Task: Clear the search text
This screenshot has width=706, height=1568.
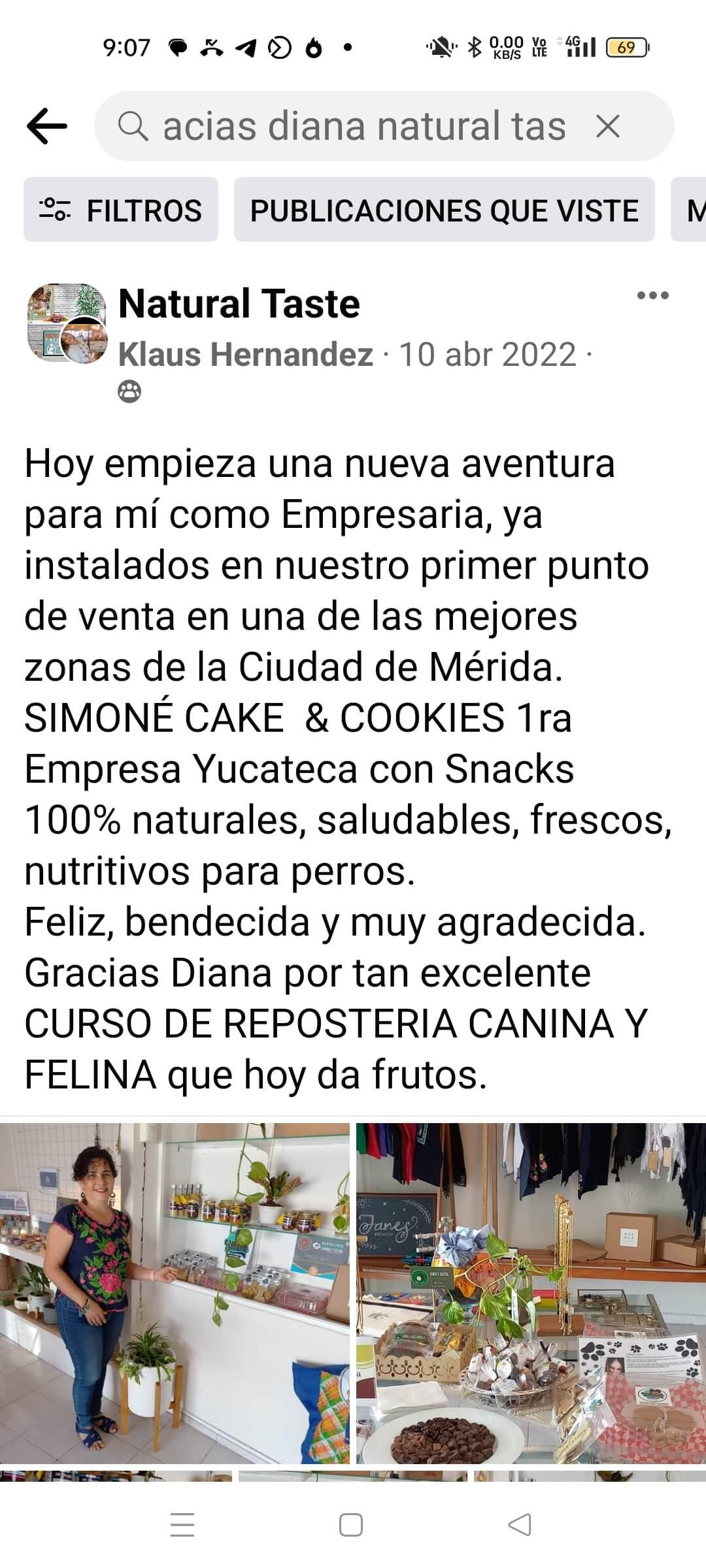Action: point(607,126)
